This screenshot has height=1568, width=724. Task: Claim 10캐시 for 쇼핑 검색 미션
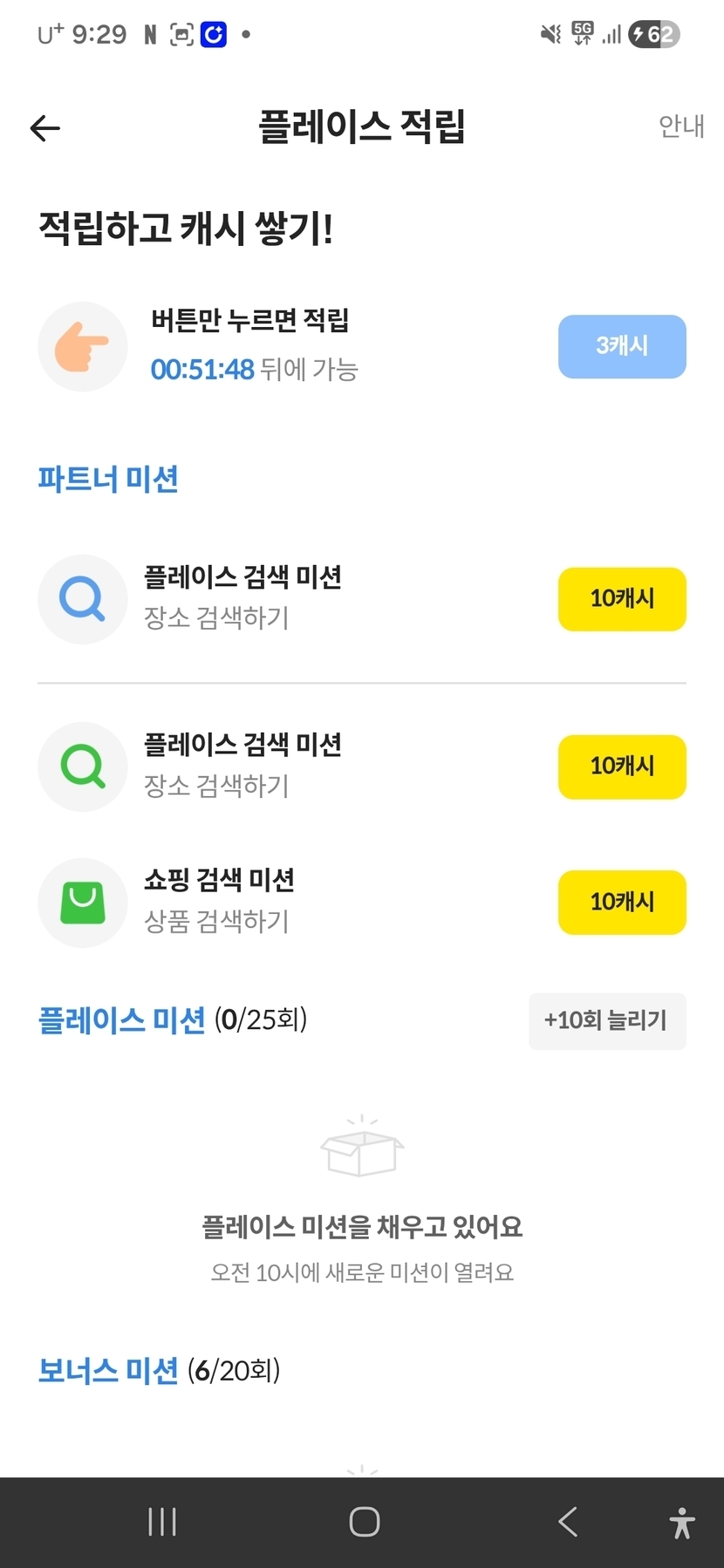tap(621, 902)
